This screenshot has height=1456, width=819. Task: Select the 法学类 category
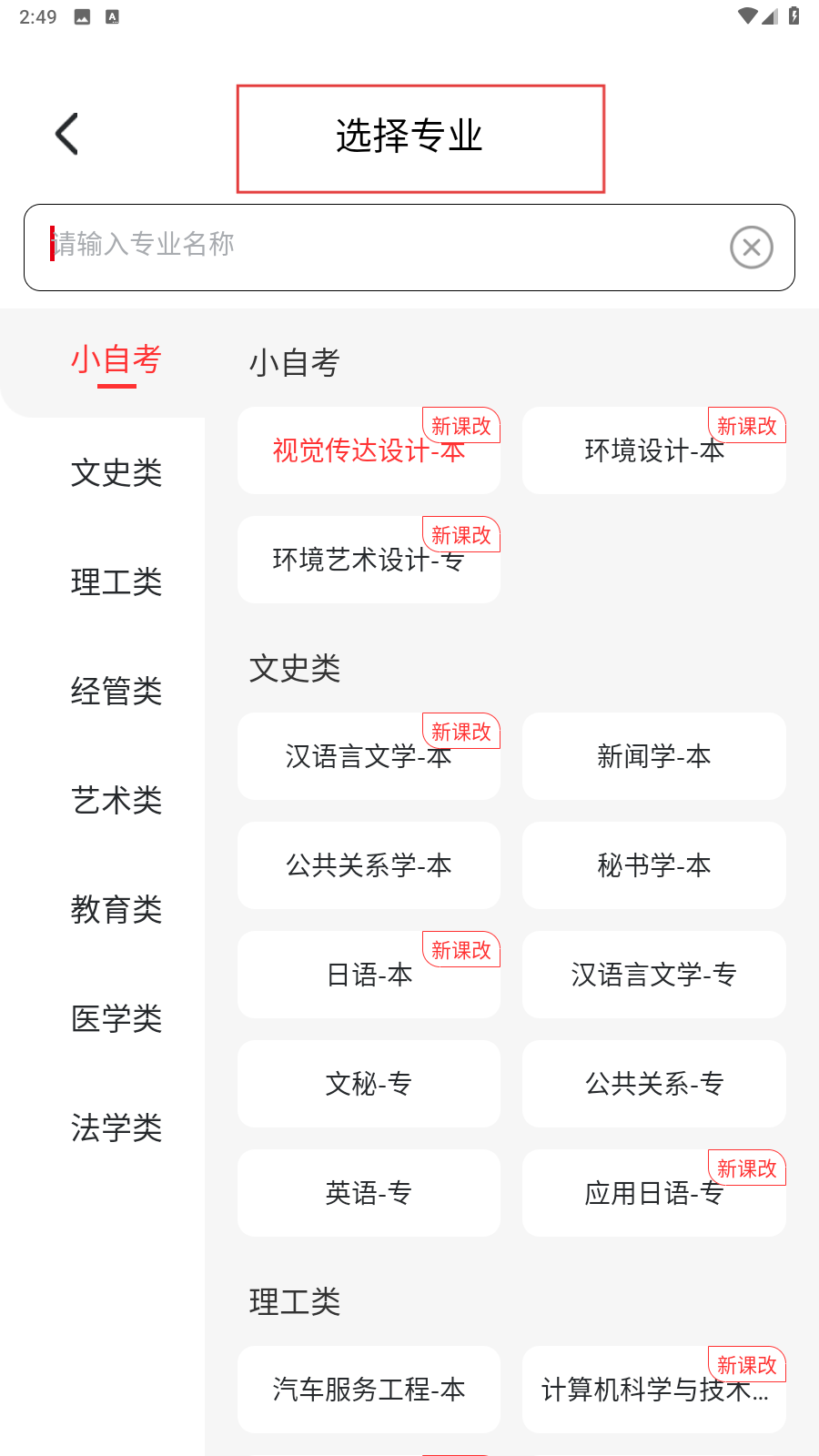tap(116, 1127)
